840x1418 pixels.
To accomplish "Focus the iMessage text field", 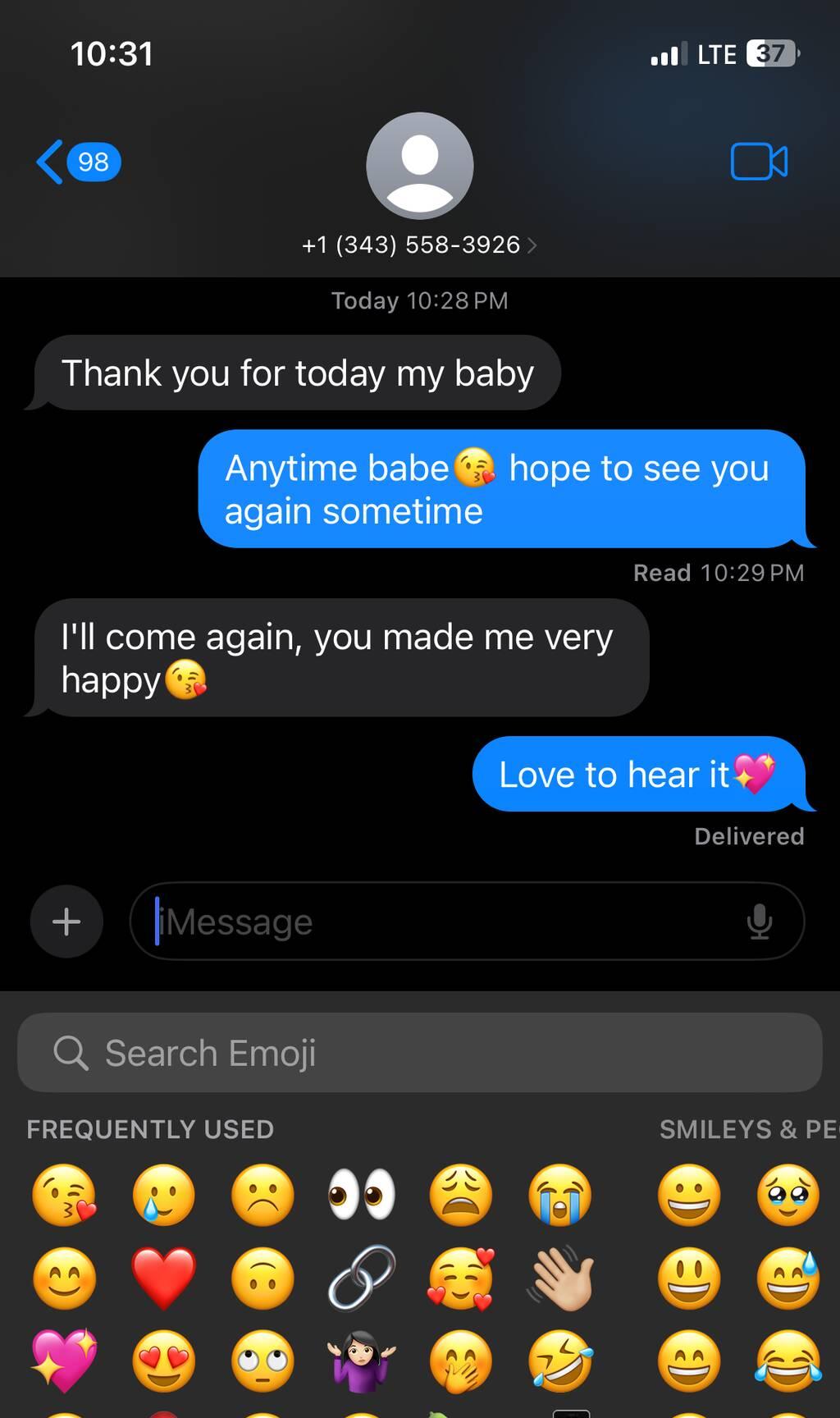I will [x=443, y=922].
